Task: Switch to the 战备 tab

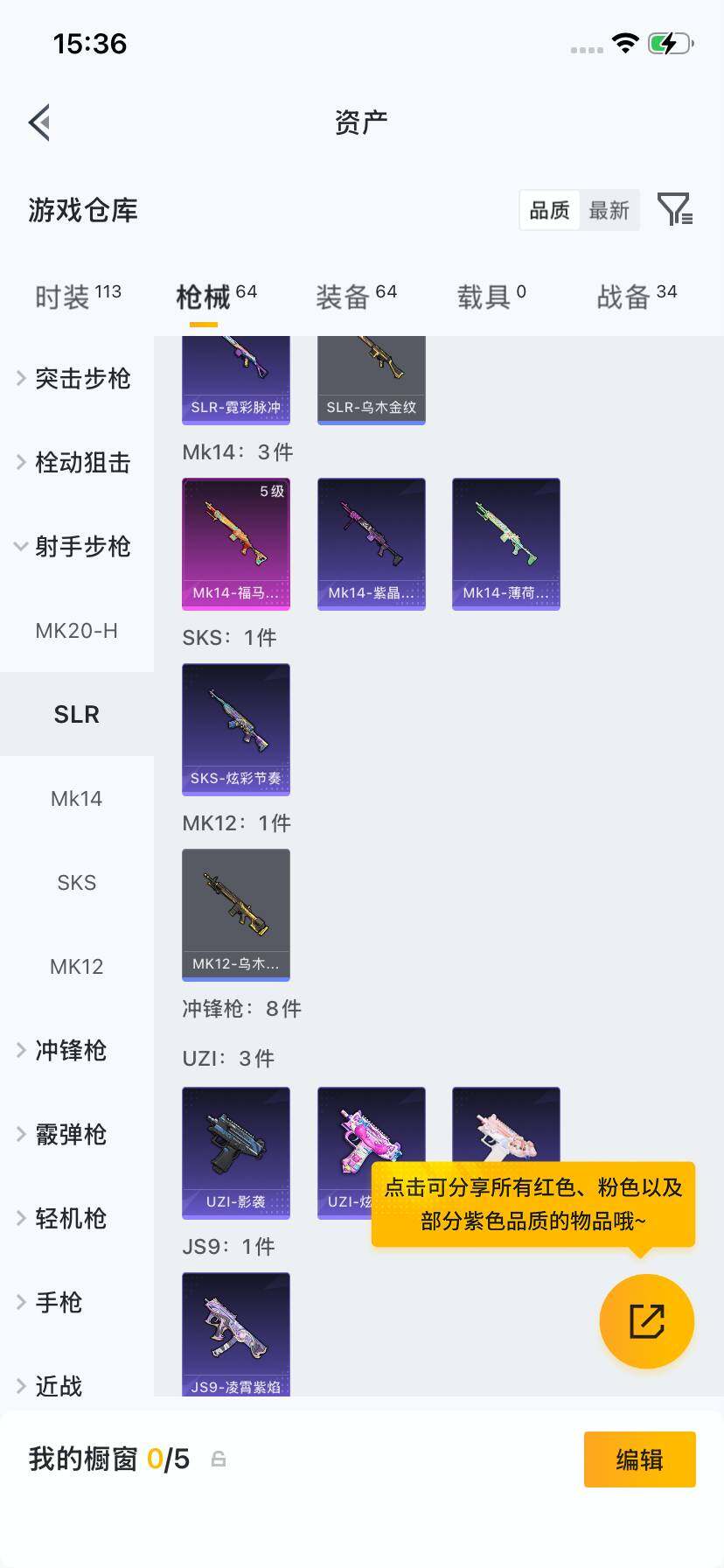Action: pyautogui.click(x=637, y=297)
